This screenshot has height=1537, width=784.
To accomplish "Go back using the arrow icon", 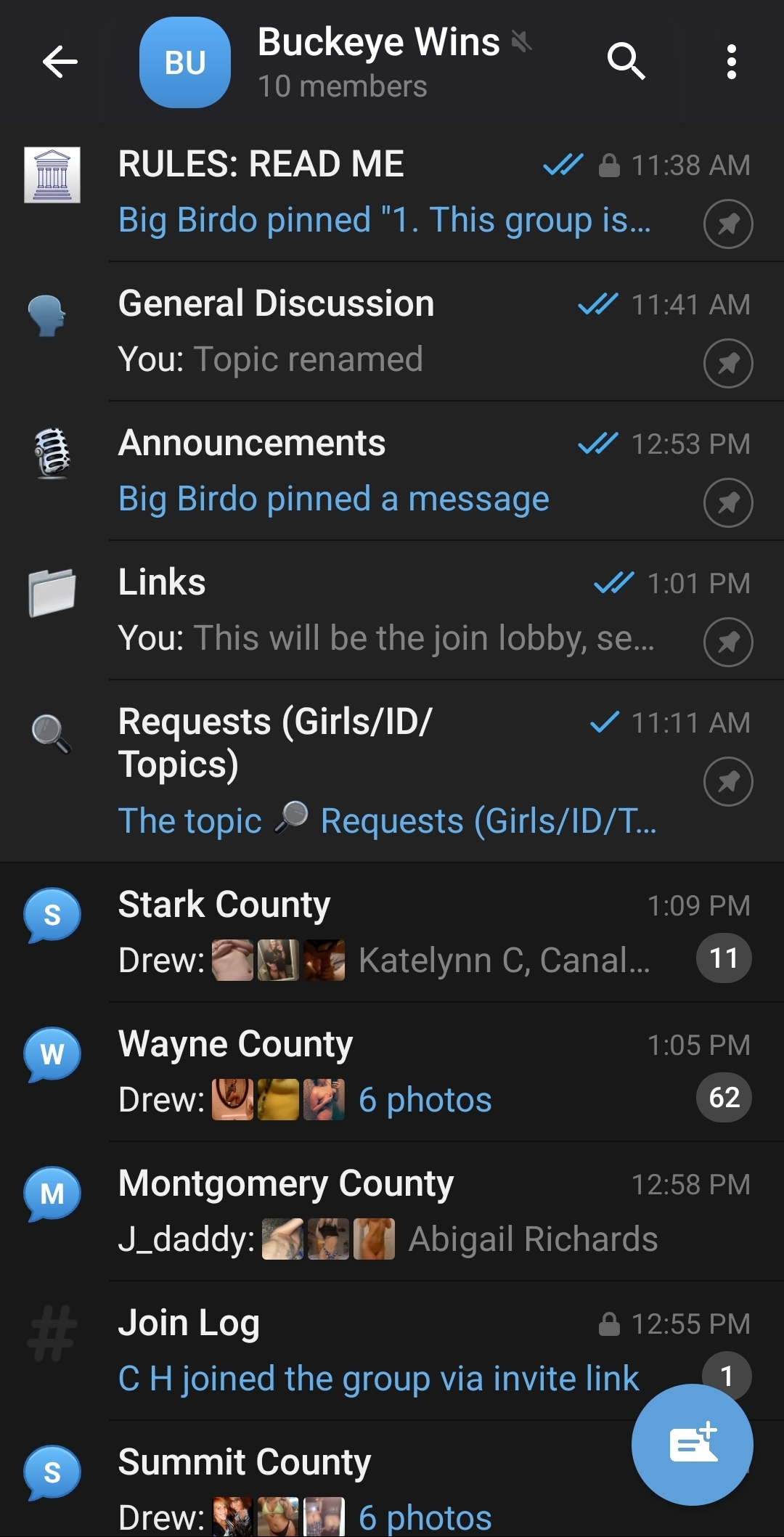I will tap(60, 62).
